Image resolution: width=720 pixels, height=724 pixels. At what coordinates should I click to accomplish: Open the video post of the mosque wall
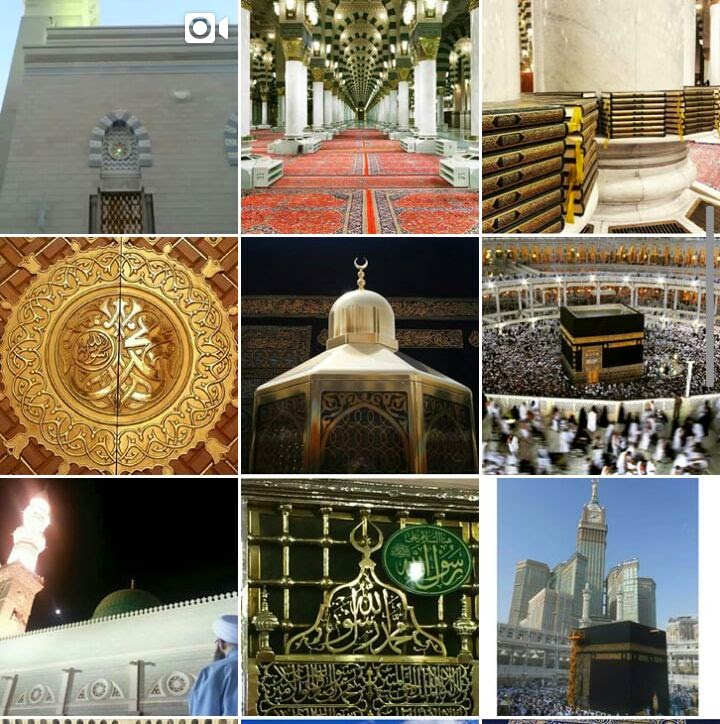point(118,116)
